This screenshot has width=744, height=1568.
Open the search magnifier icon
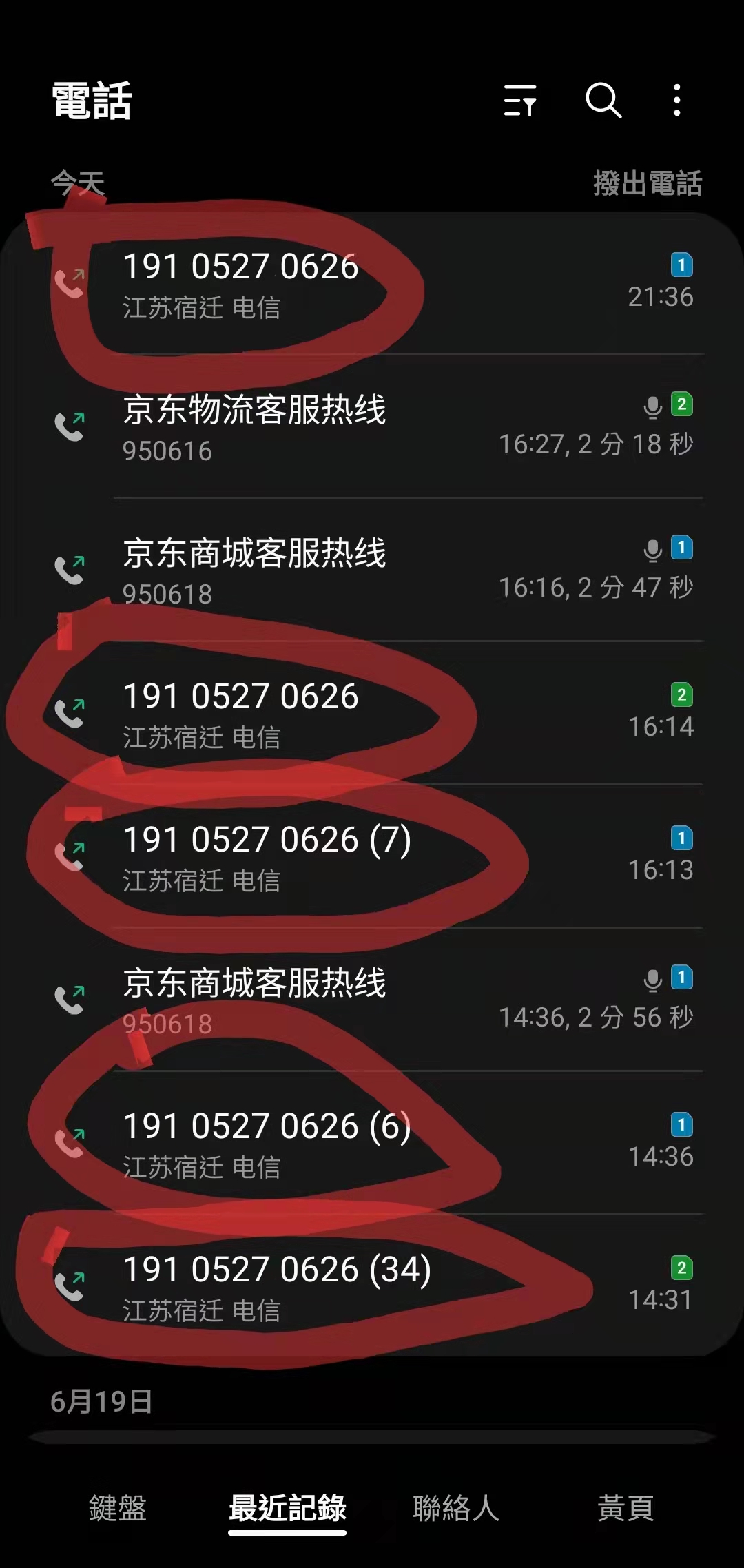pyautogui.click(x=603, y=101)
